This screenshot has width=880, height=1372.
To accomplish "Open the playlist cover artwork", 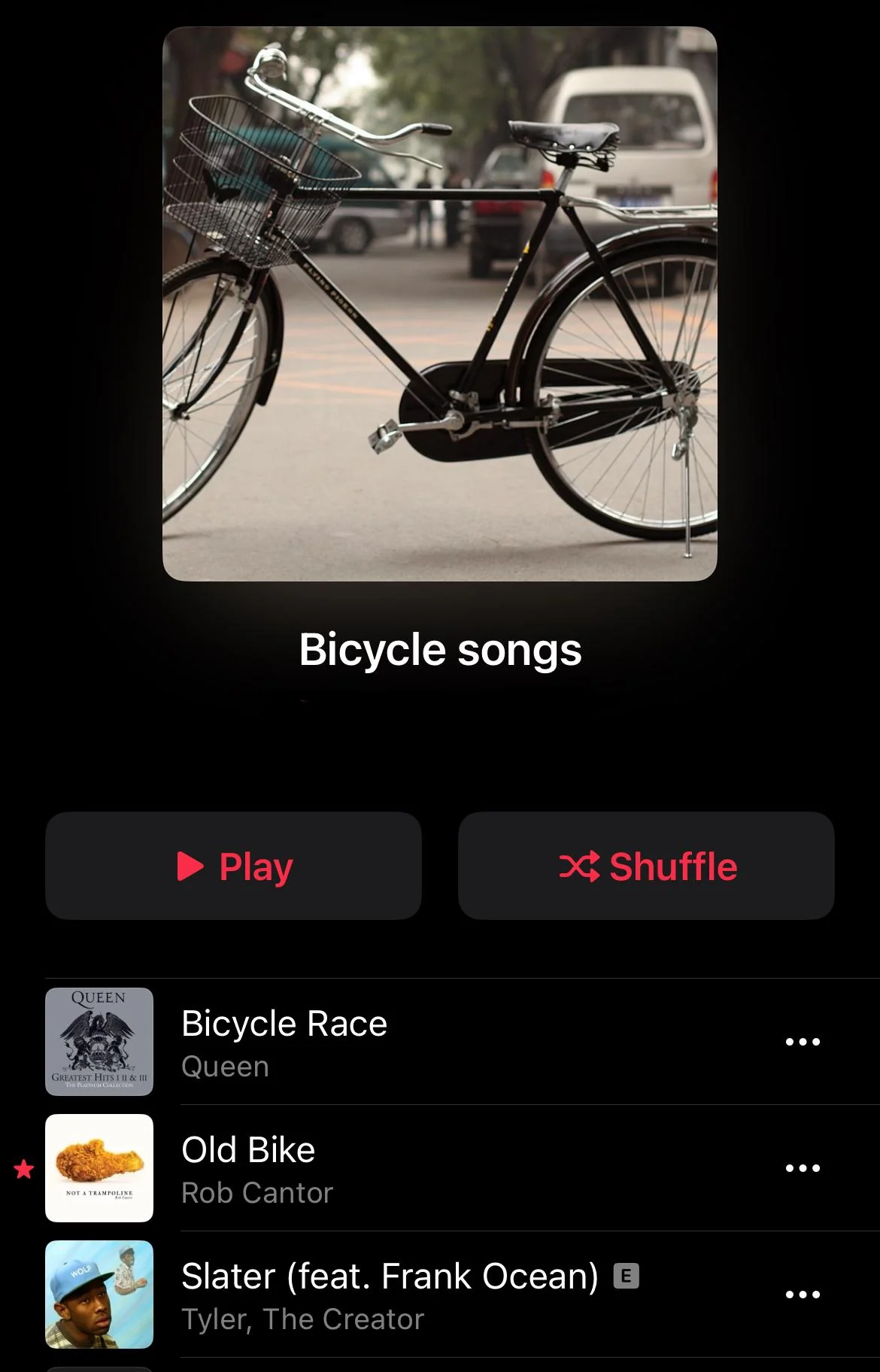I will pos(440,305).
